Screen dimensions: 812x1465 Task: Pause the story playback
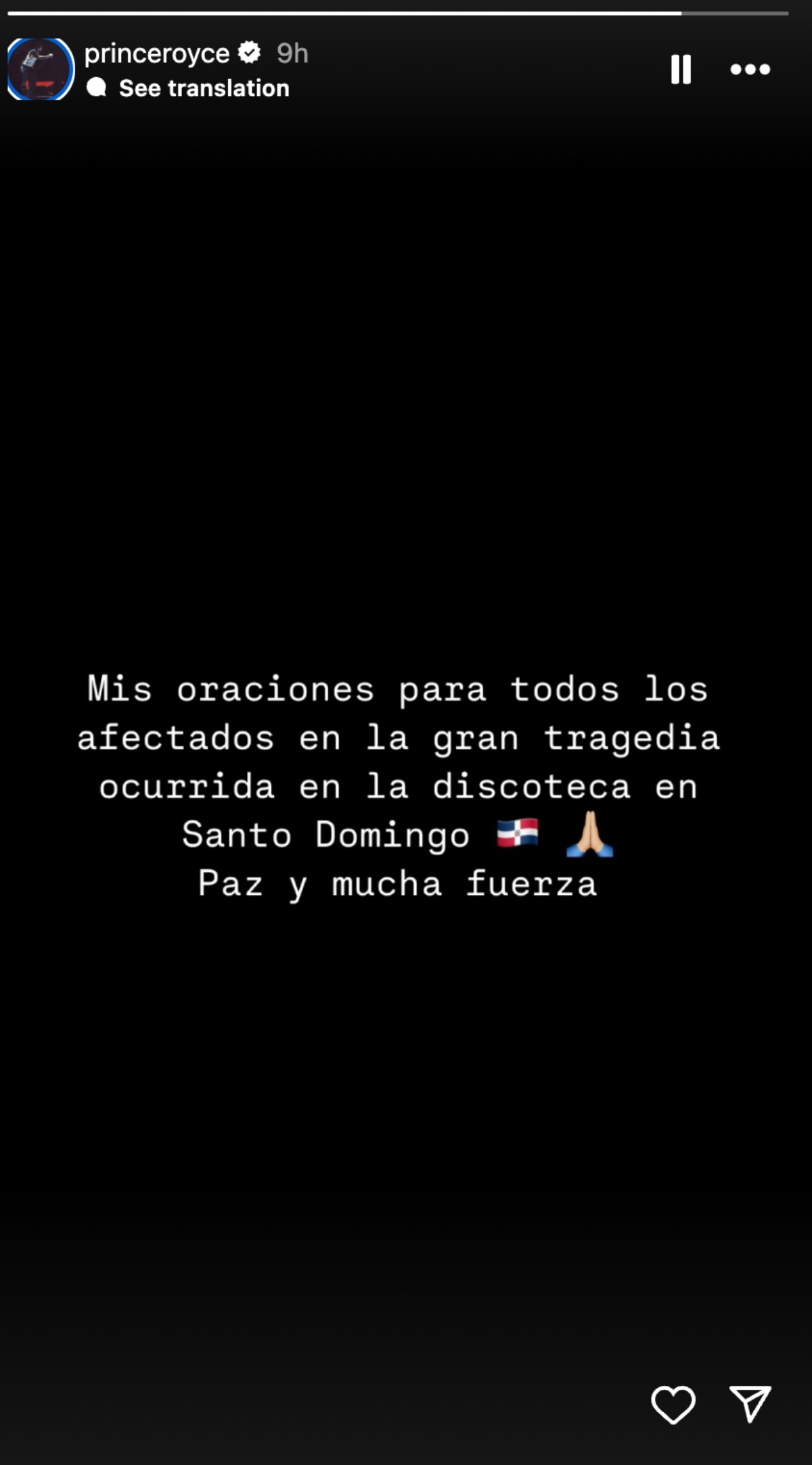pos(681,69)
